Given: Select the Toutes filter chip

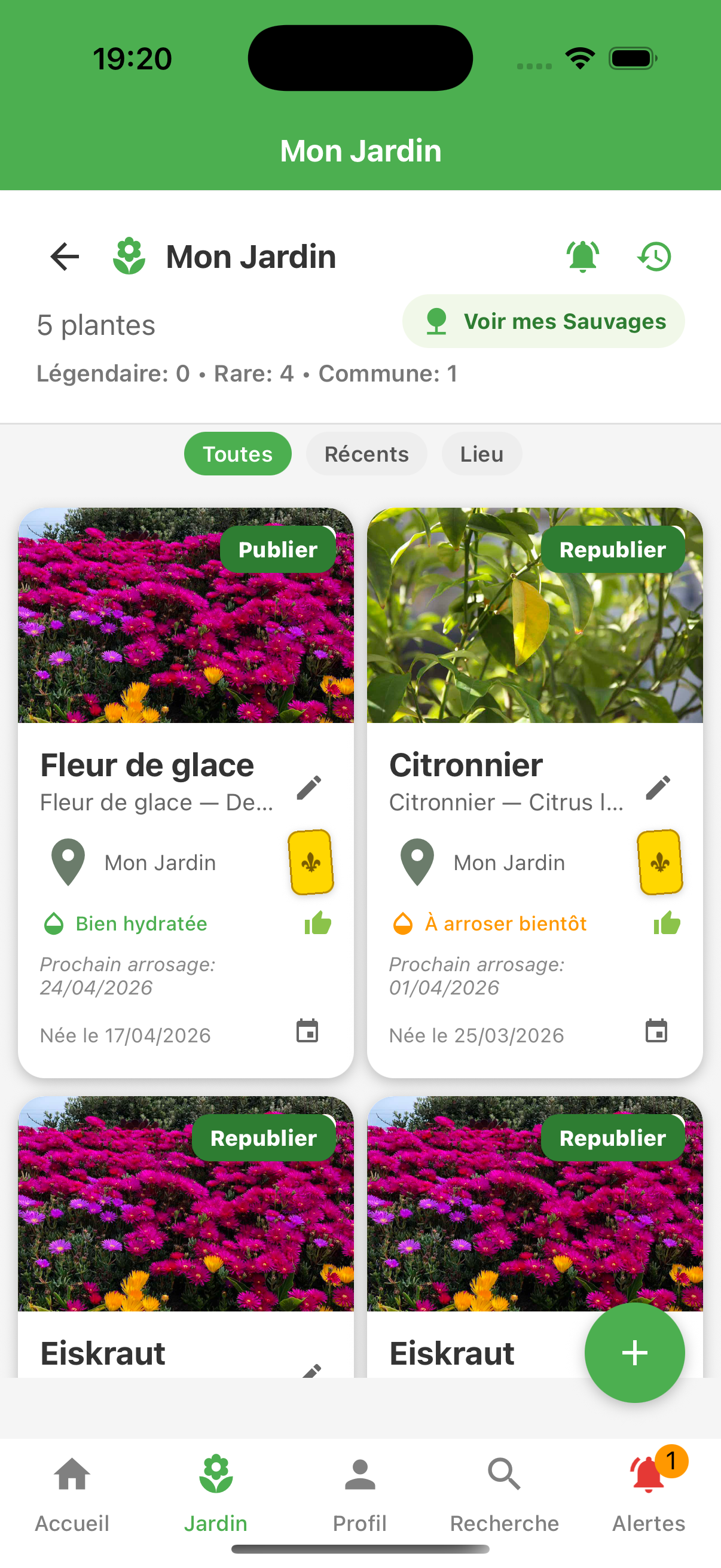Looking at the screenshot, I should pos(237,454).
